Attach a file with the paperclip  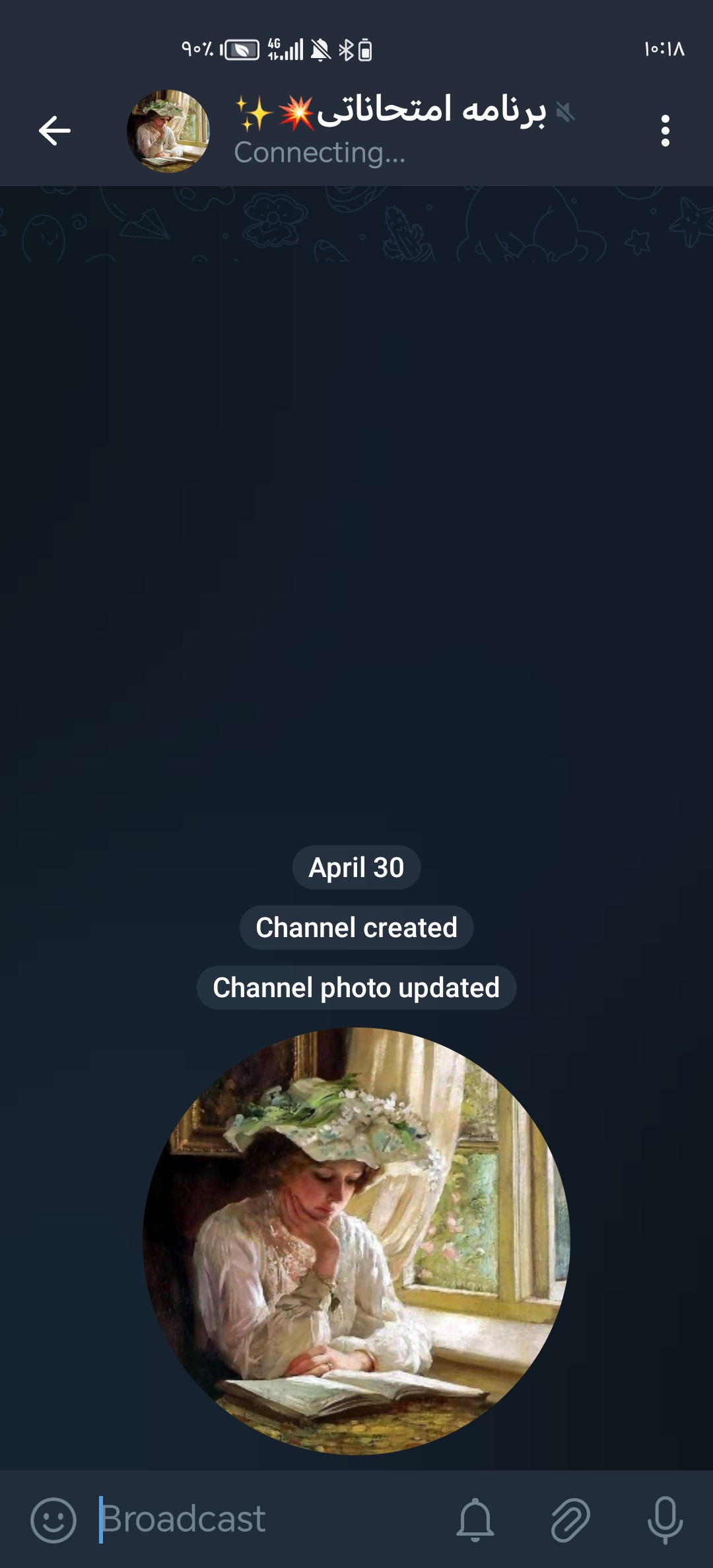[x=570, y=1519]
